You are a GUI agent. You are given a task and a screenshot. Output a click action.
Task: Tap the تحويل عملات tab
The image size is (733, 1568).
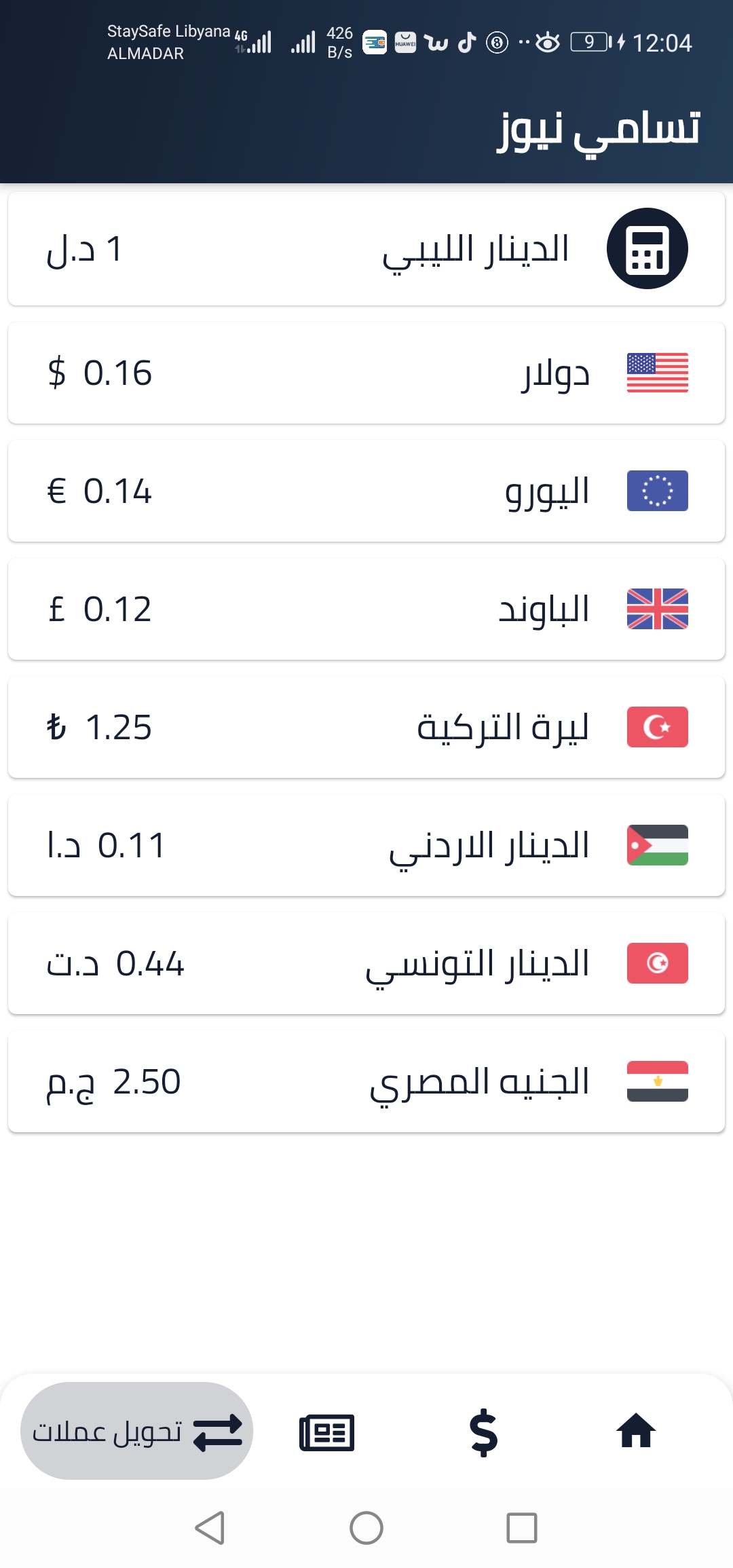point(137,1431)
